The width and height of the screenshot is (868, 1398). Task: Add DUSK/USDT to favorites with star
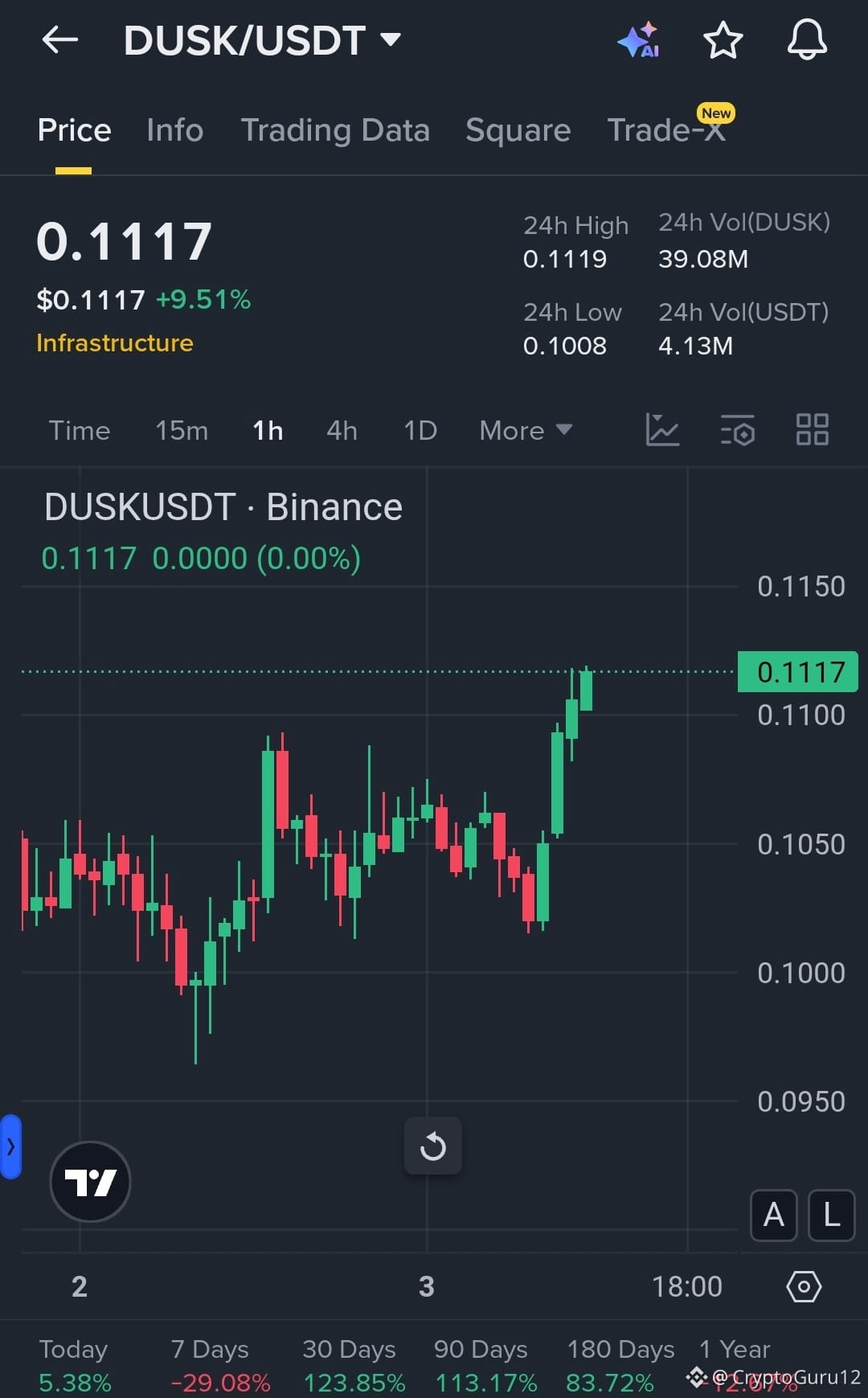tap(723, 40)
